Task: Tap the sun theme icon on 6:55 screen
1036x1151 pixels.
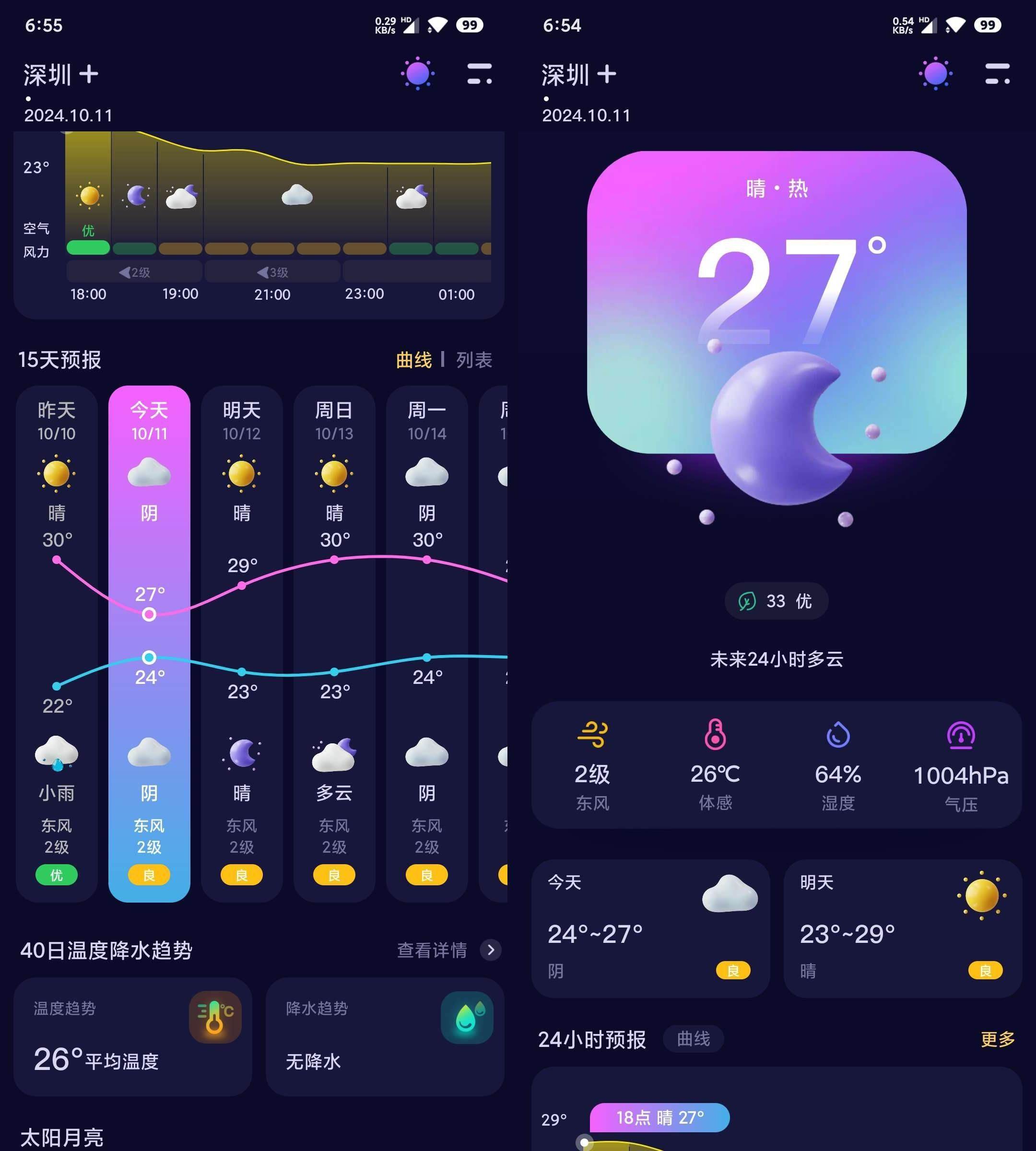Action: click(418, 73)
